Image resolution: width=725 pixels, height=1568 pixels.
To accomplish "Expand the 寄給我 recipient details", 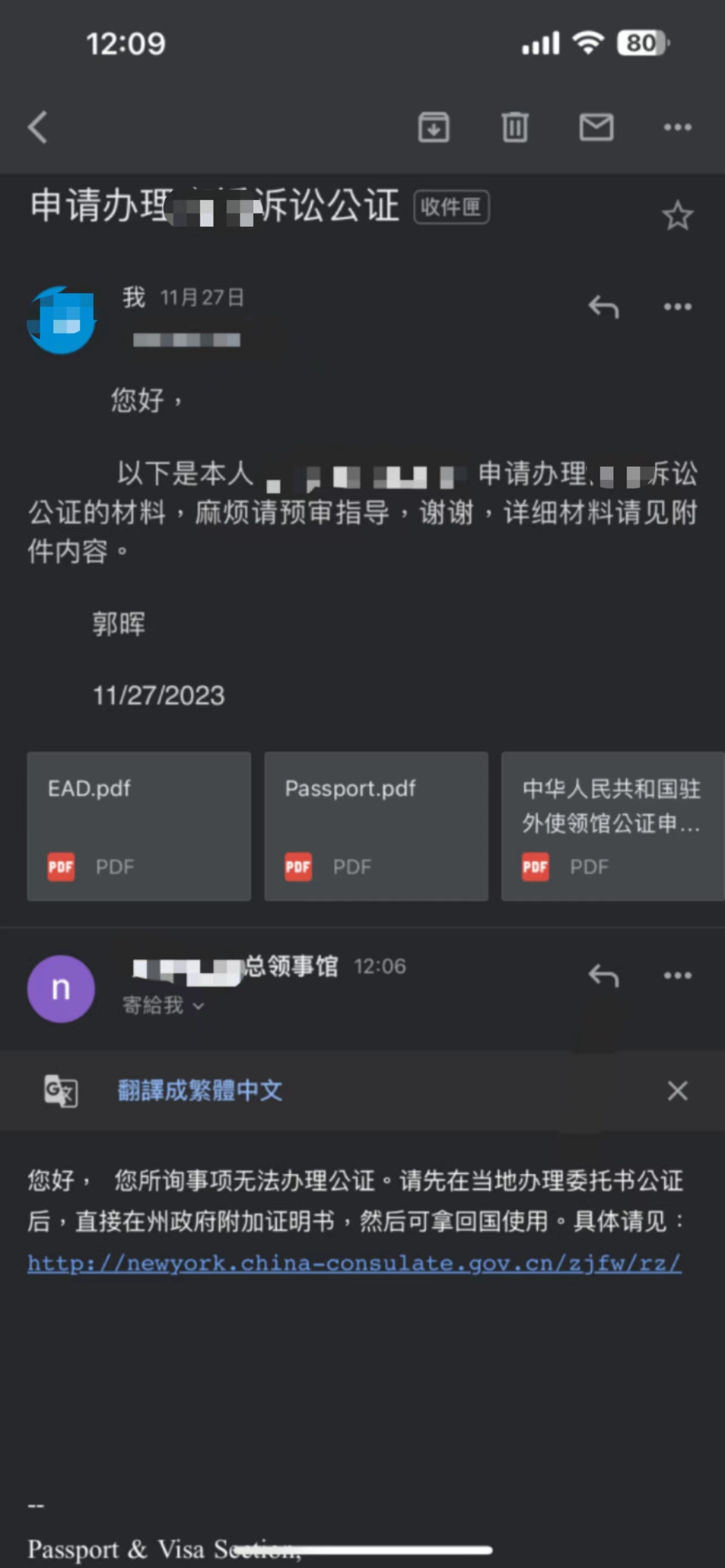I will pyautogui.click(x=163, y=1006).
